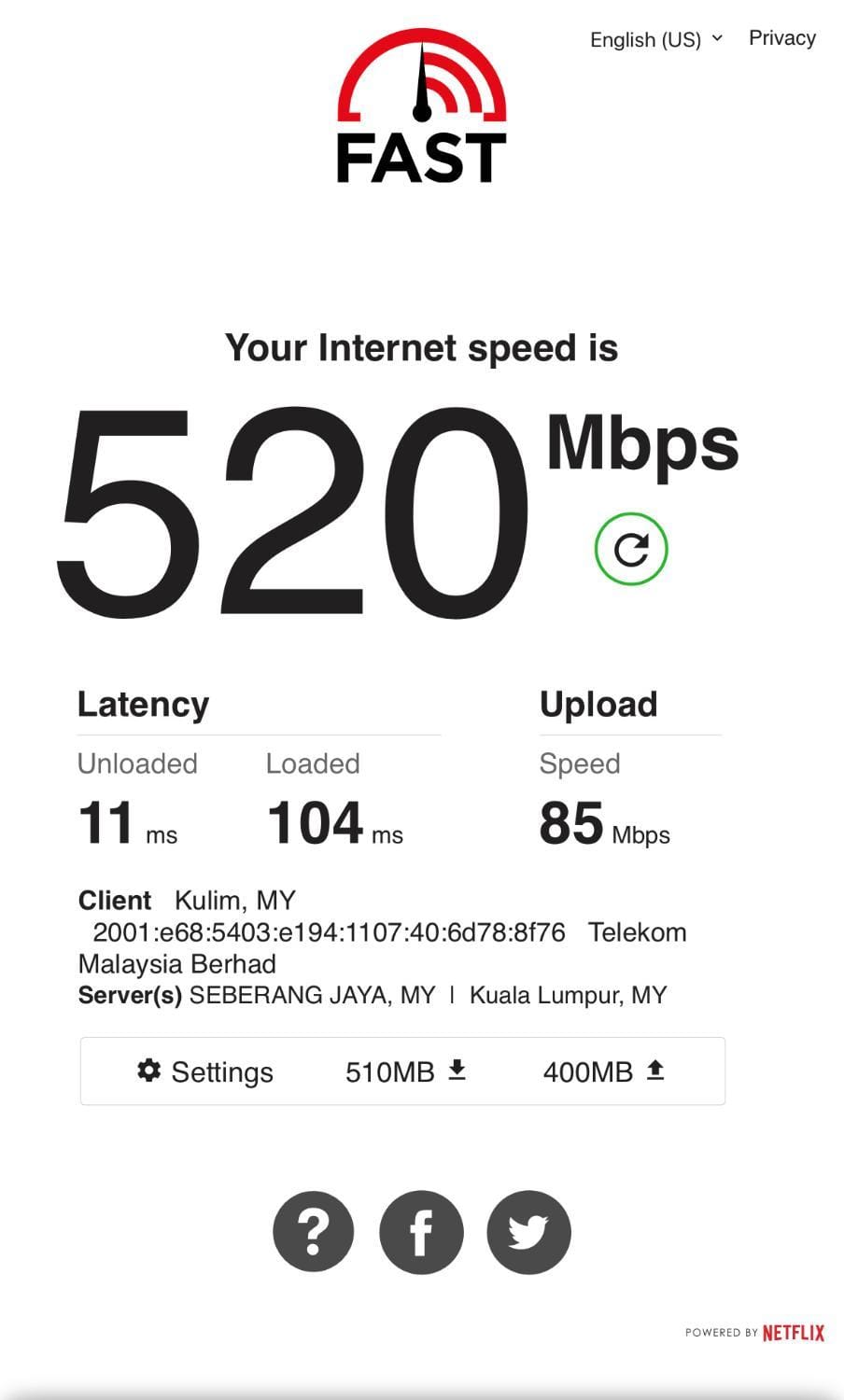This screenshot has height=1400, width=844.
Task: Open the Privacy link
Action: tap(782, 38)
